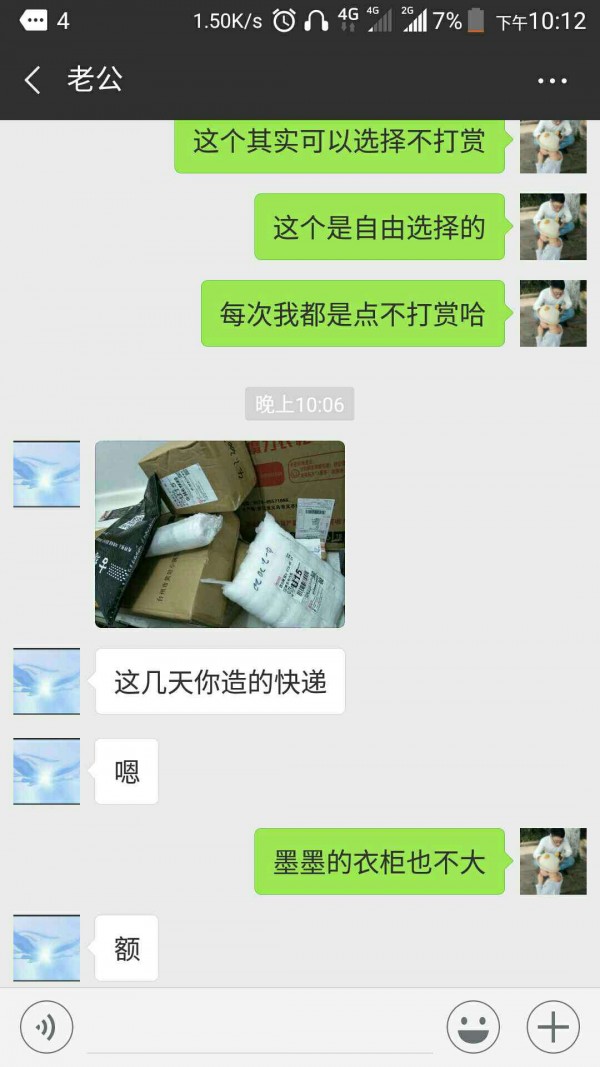Tap your avatar beside 墨墨的衣柜也不大
Screen dimensions: 600x1067
coord(553,861)
